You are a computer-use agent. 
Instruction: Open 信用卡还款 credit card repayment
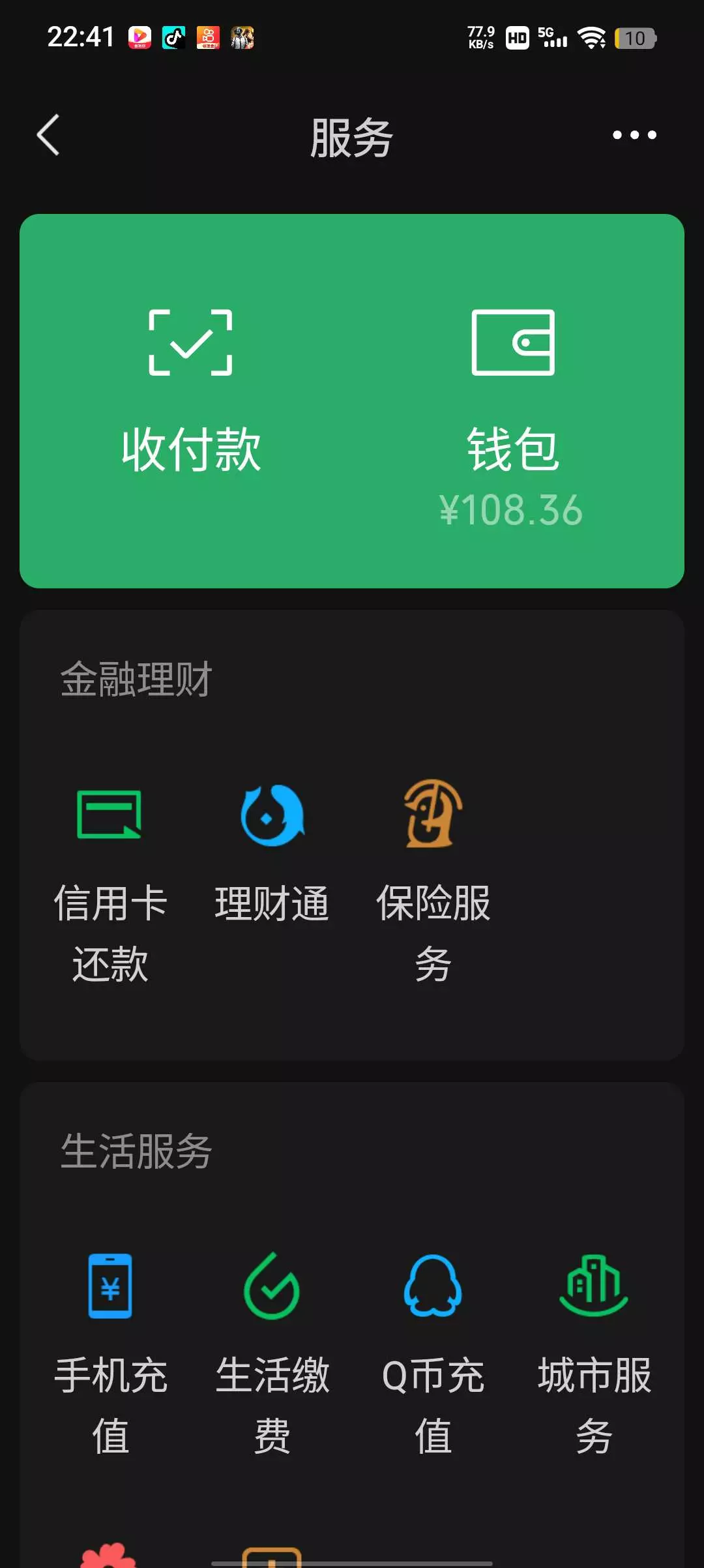click(110, 884)
